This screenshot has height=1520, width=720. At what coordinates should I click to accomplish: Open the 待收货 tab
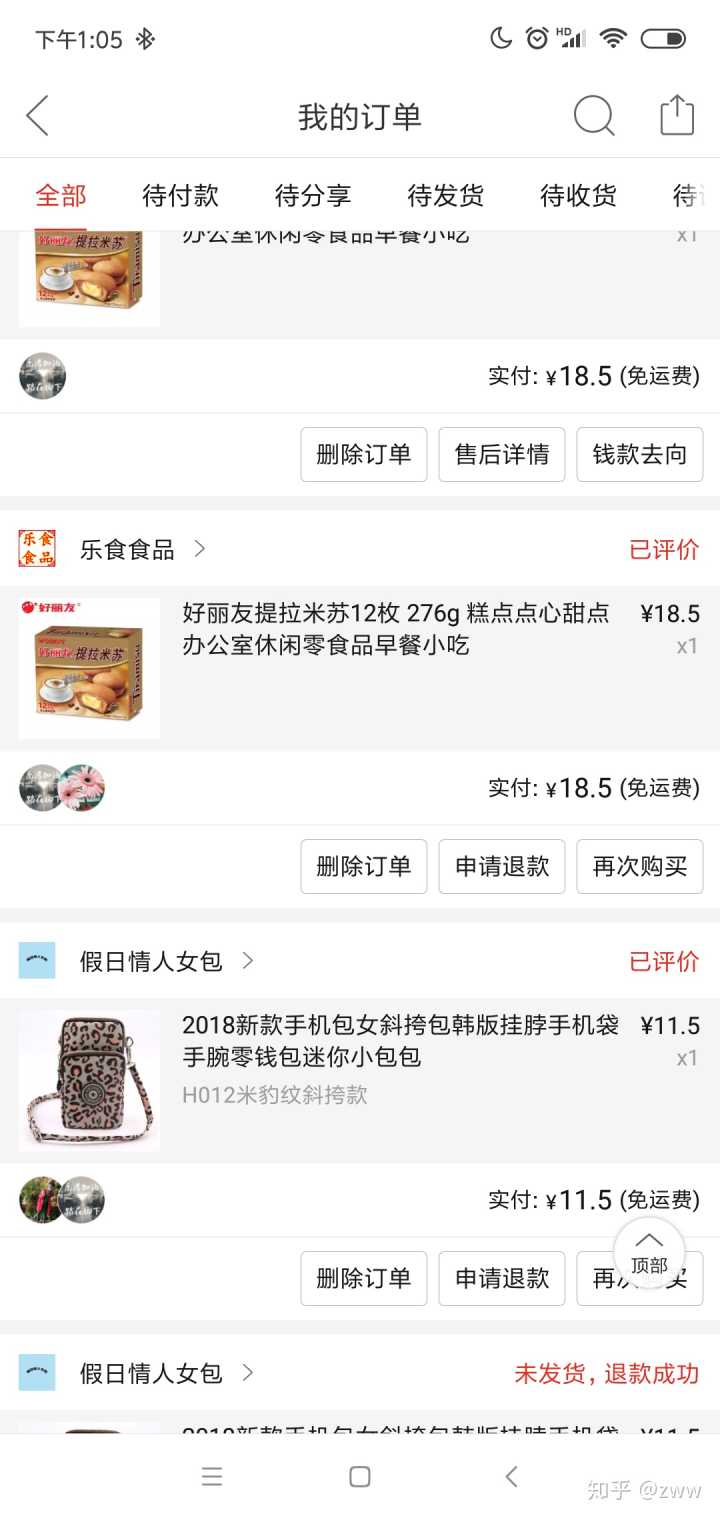[578, 196]
